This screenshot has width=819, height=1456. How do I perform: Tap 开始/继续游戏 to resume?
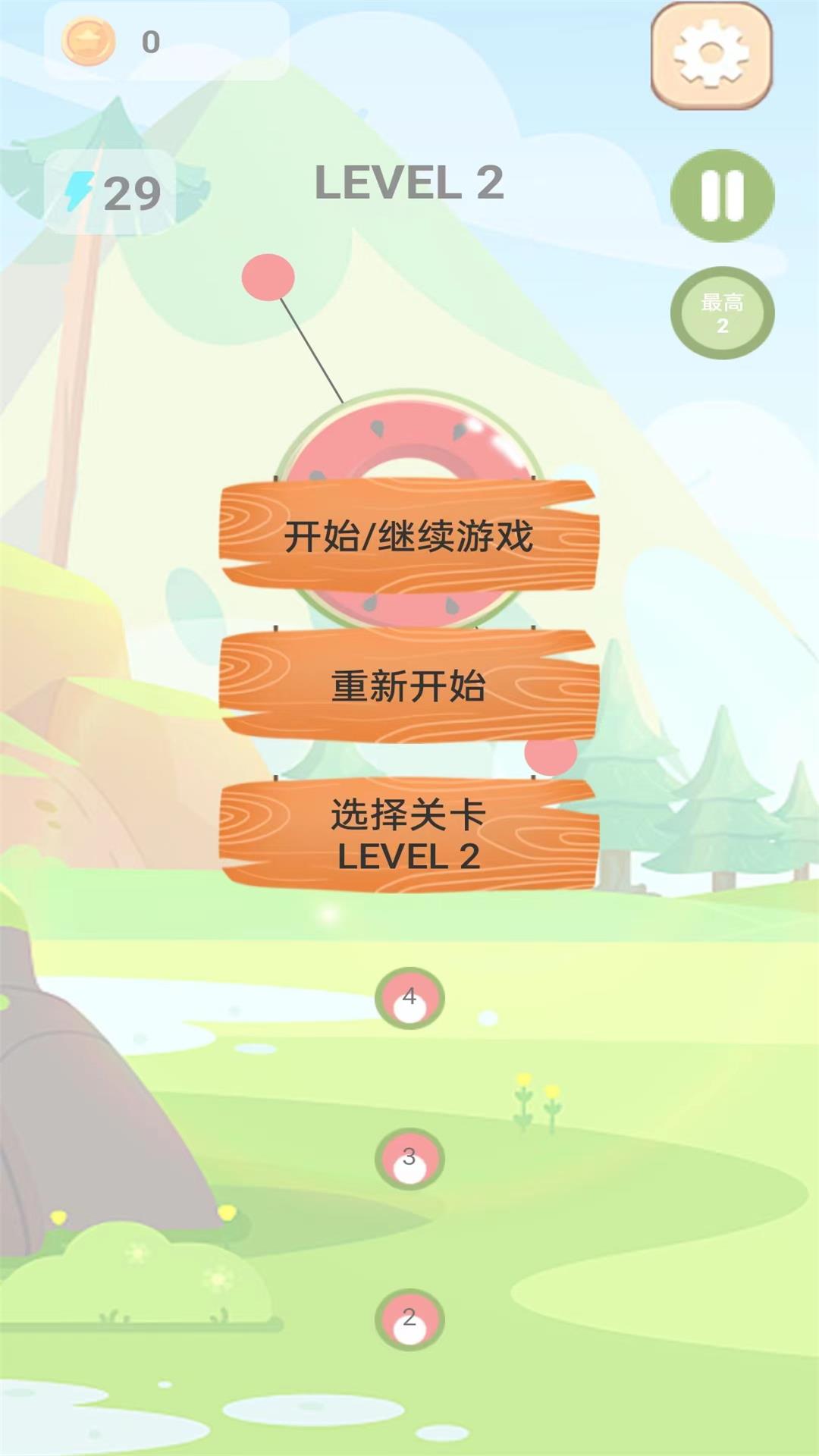[x=409, y=536]
